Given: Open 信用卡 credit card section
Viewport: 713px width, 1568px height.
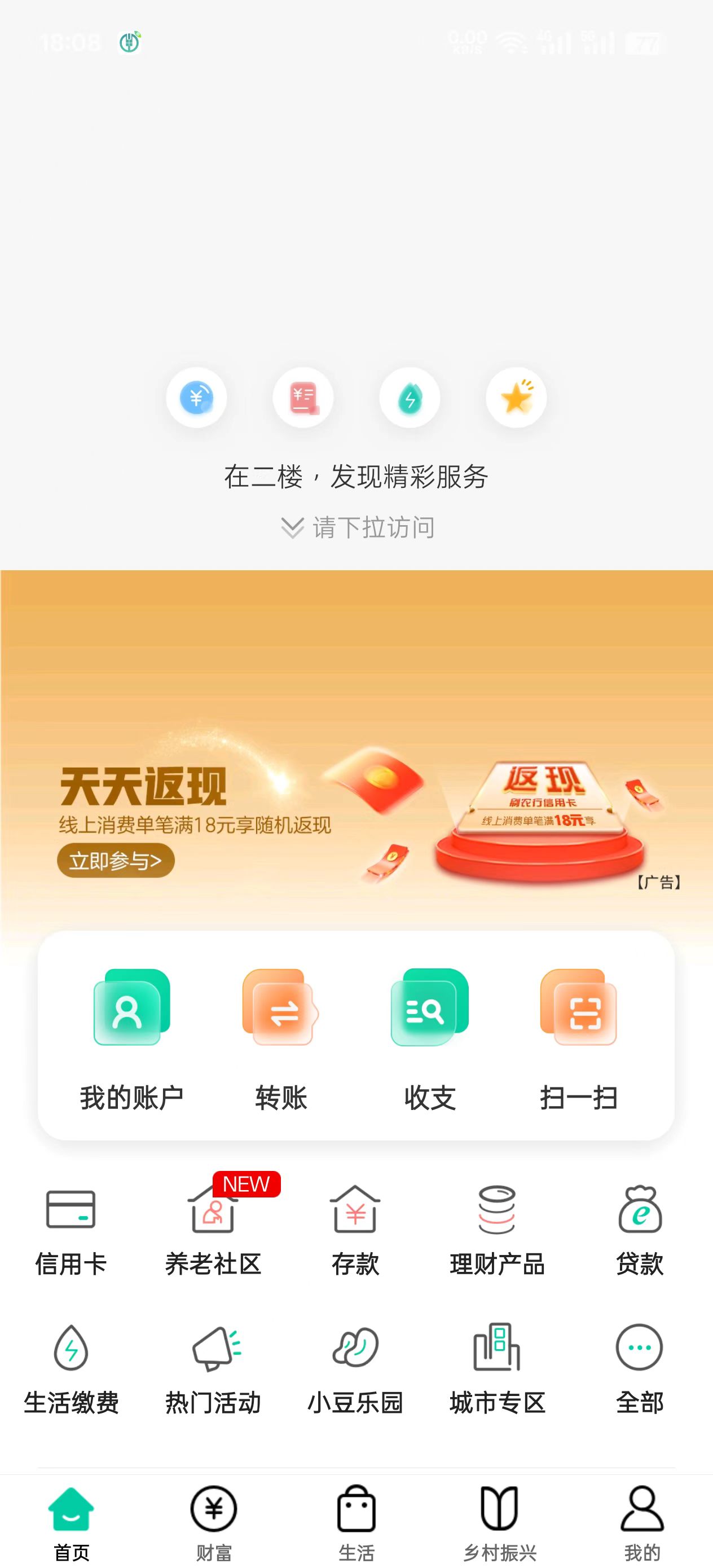Looking at the screenshot, I should [71, 1231].
